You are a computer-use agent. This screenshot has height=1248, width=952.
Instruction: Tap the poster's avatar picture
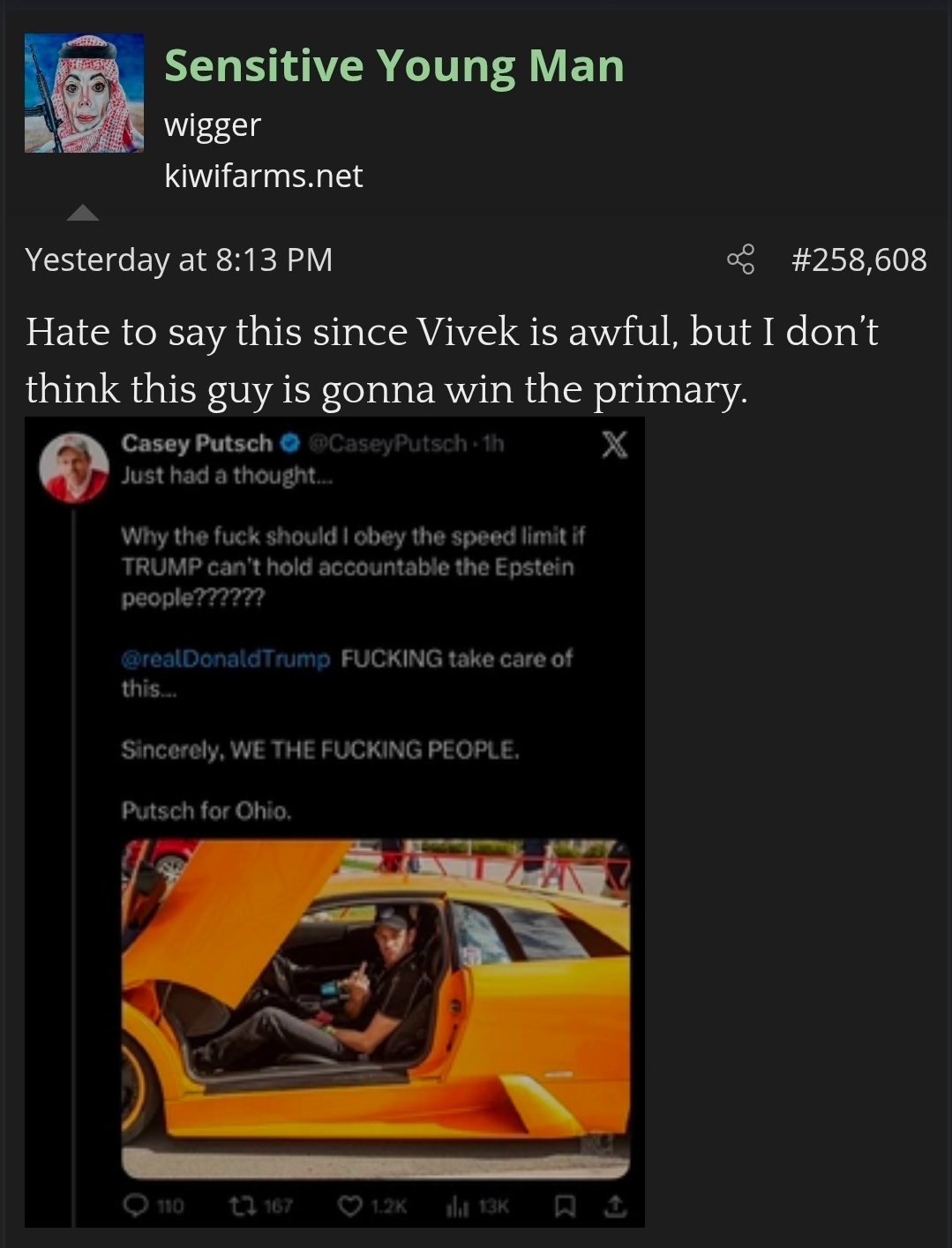point(84,93)
